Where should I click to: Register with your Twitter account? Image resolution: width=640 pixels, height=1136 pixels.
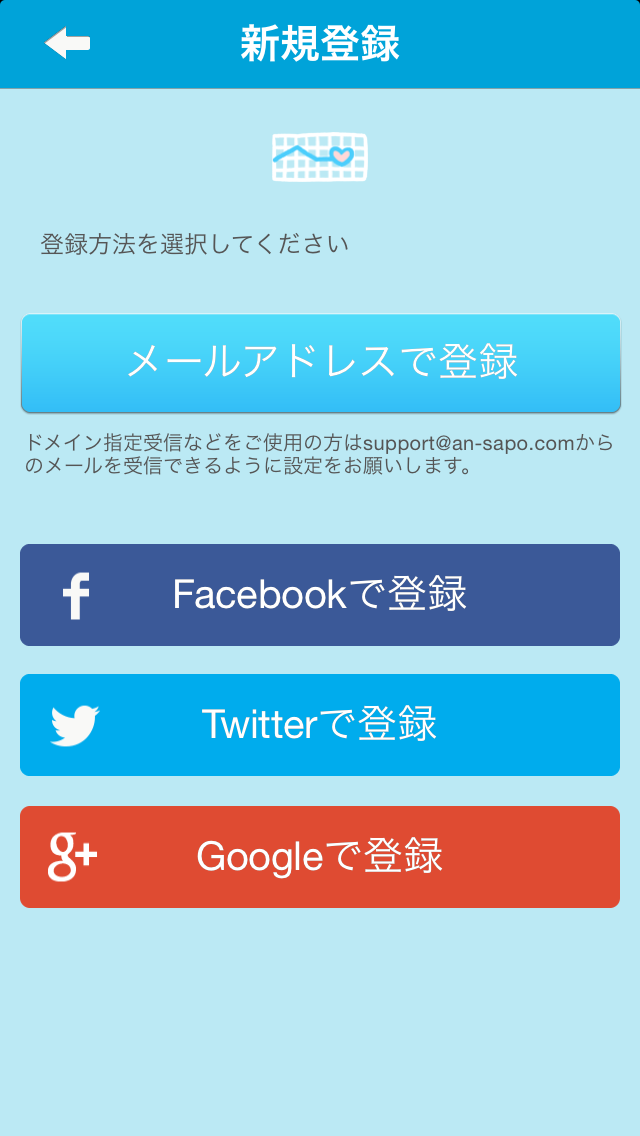pyautogui.click(x=320, y=725)
